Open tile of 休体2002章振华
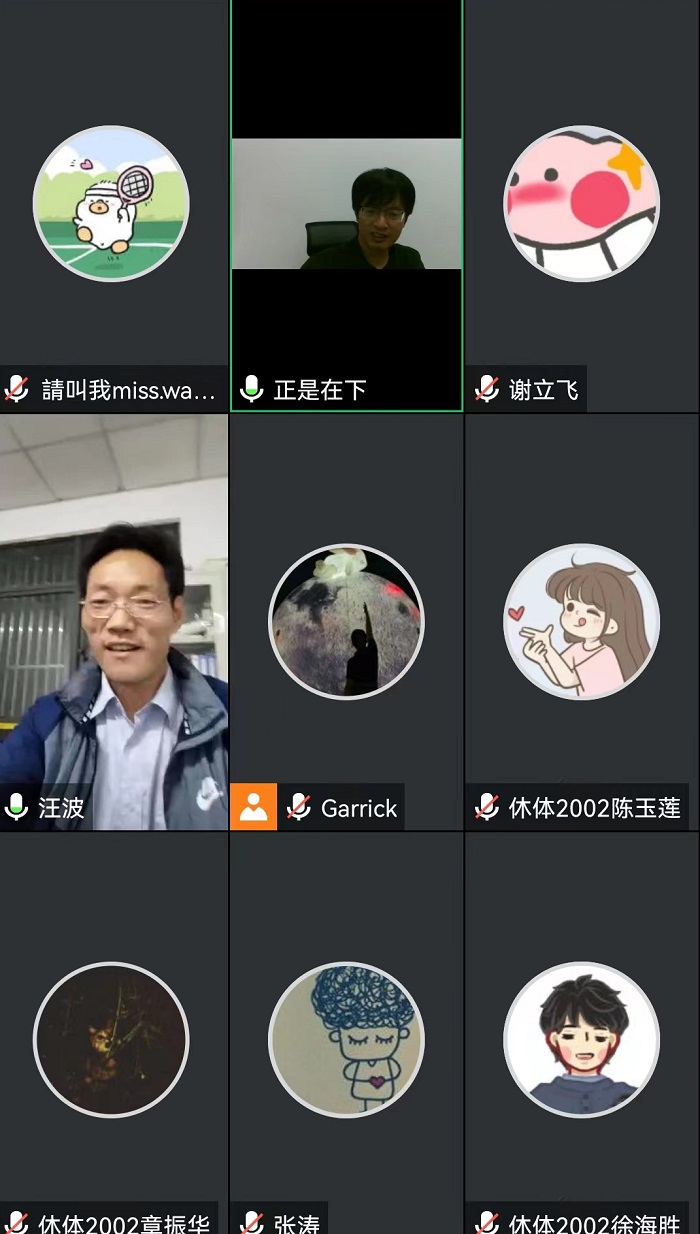This screenshot has height=1234, width=700. pos(112,1040)
